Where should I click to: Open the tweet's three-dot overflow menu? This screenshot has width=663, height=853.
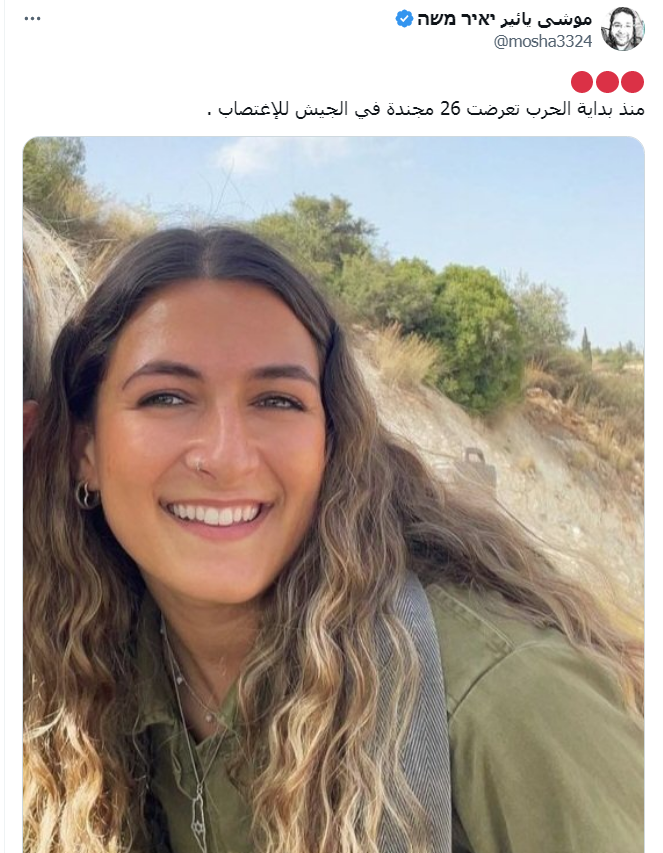pyautogui.click(x=33, y=18)
